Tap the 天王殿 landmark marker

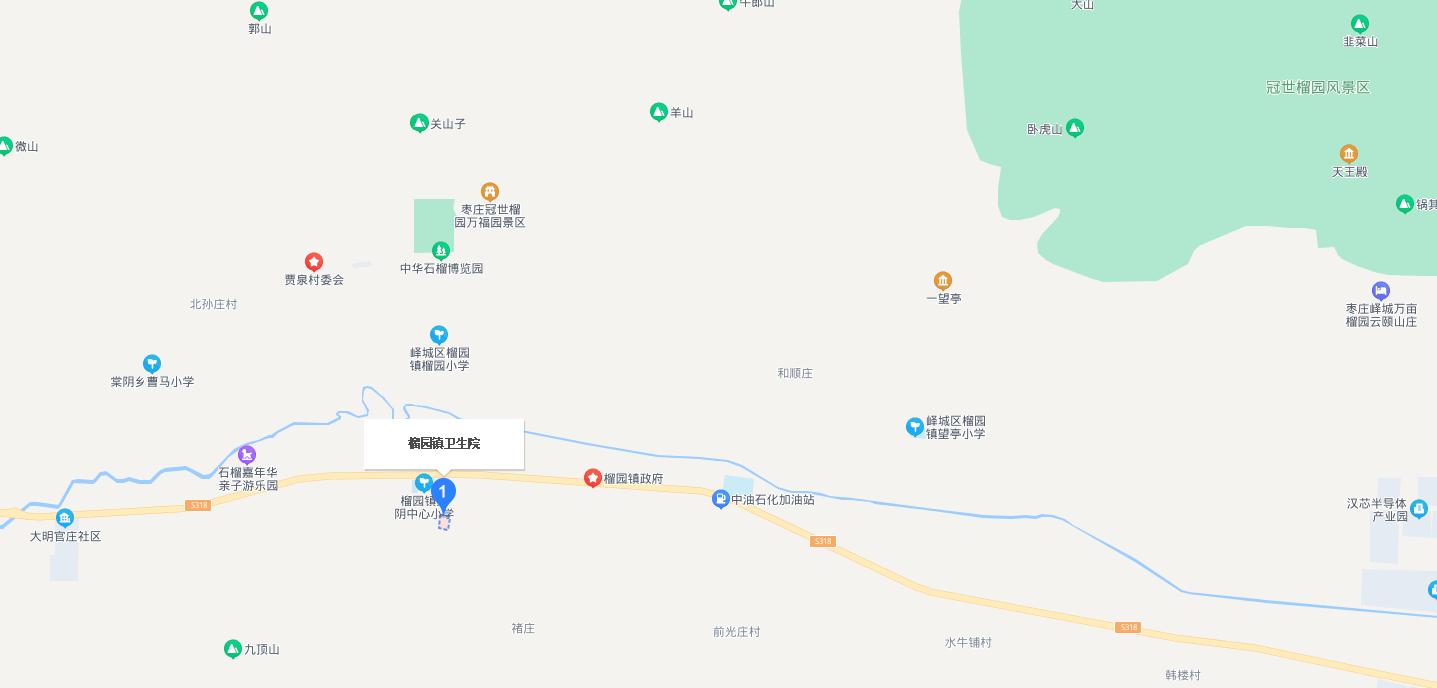(1349, 154)
